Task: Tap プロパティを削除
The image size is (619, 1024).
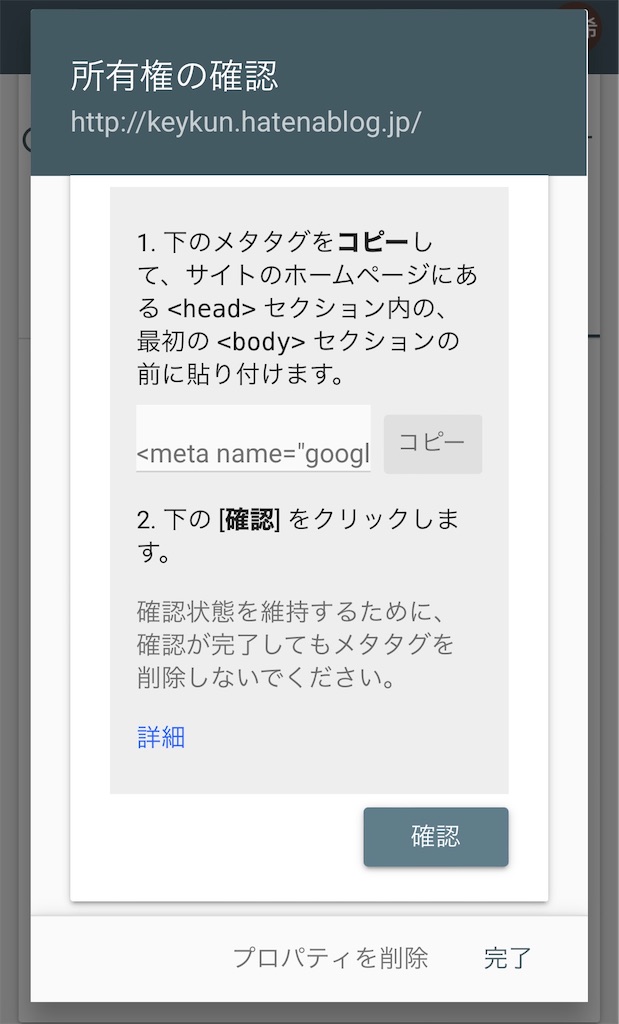Action: coord(330,957)
